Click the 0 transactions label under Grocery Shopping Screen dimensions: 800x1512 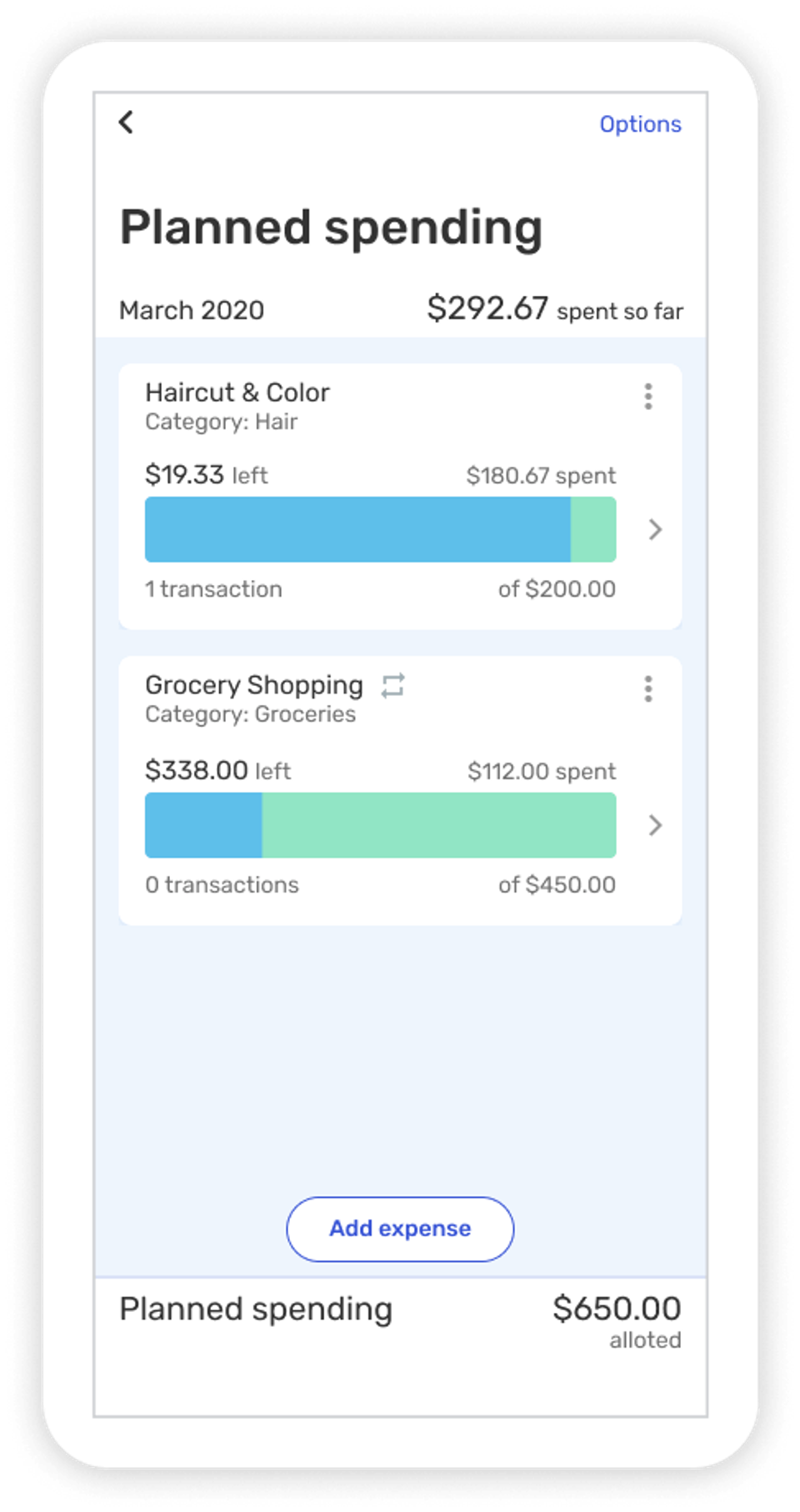pos(222,884)
